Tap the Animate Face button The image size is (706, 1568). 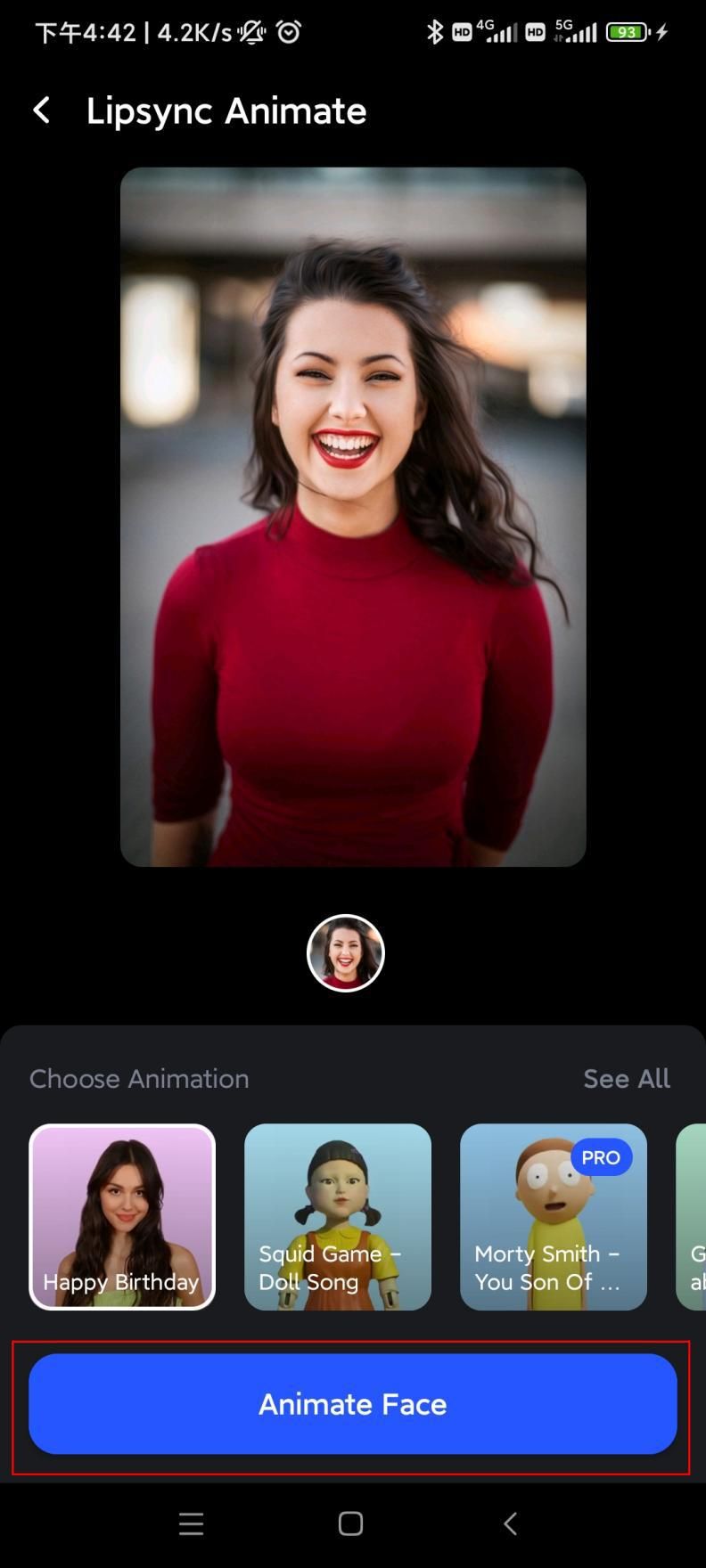pyautogui.click(x=353, y=1404)
